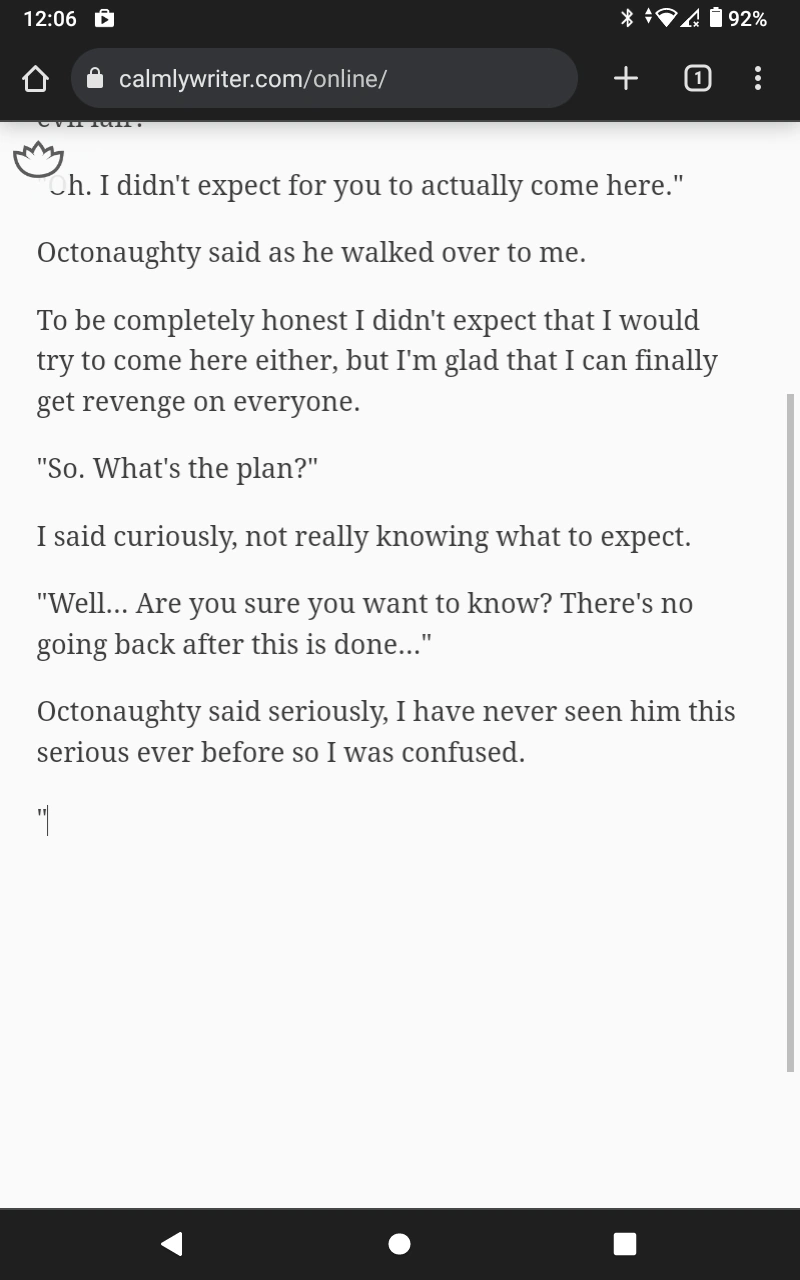Open Chrome's three-dot overflow menu
This screenshot has width=800, height=1280.
coord(757,78)
